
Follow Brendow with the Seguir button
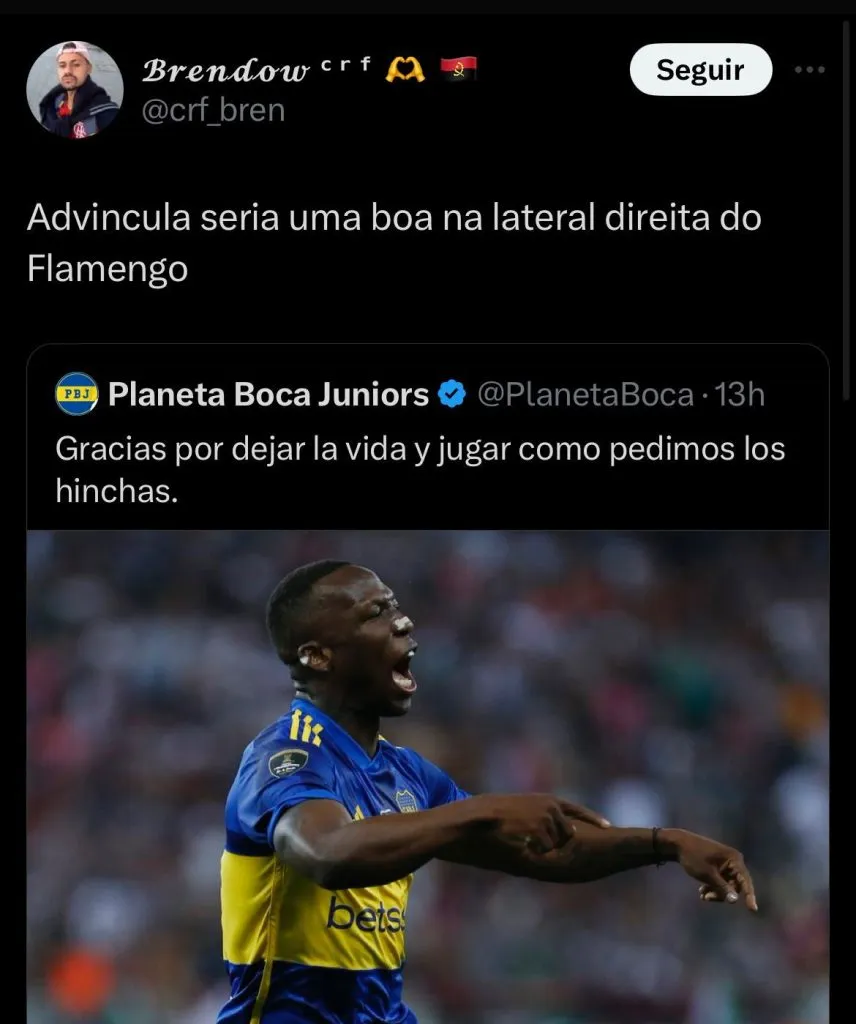pos(700,70)
